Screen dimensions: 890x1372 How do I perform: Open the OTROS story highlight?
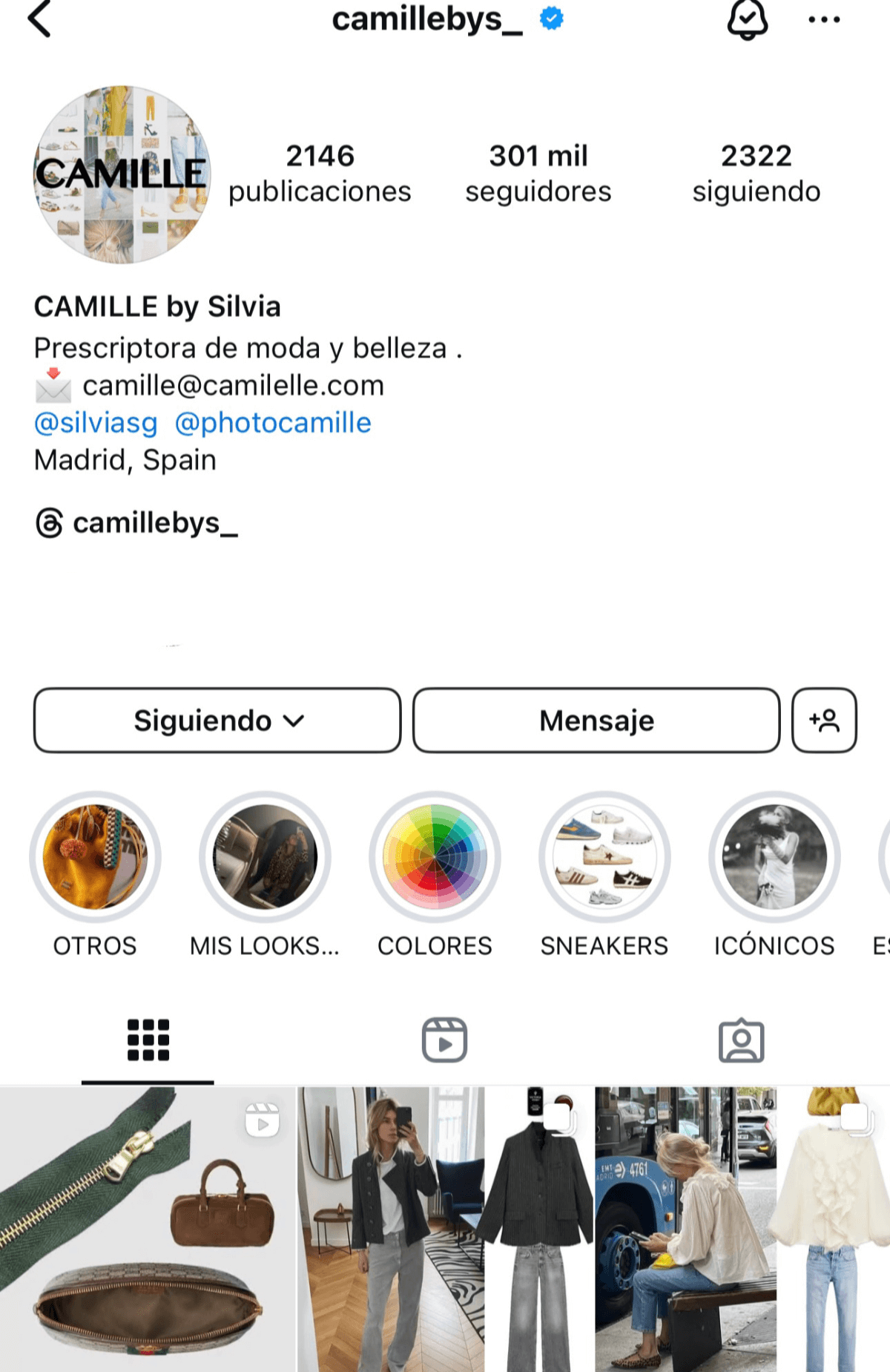[x=95, y=858]
